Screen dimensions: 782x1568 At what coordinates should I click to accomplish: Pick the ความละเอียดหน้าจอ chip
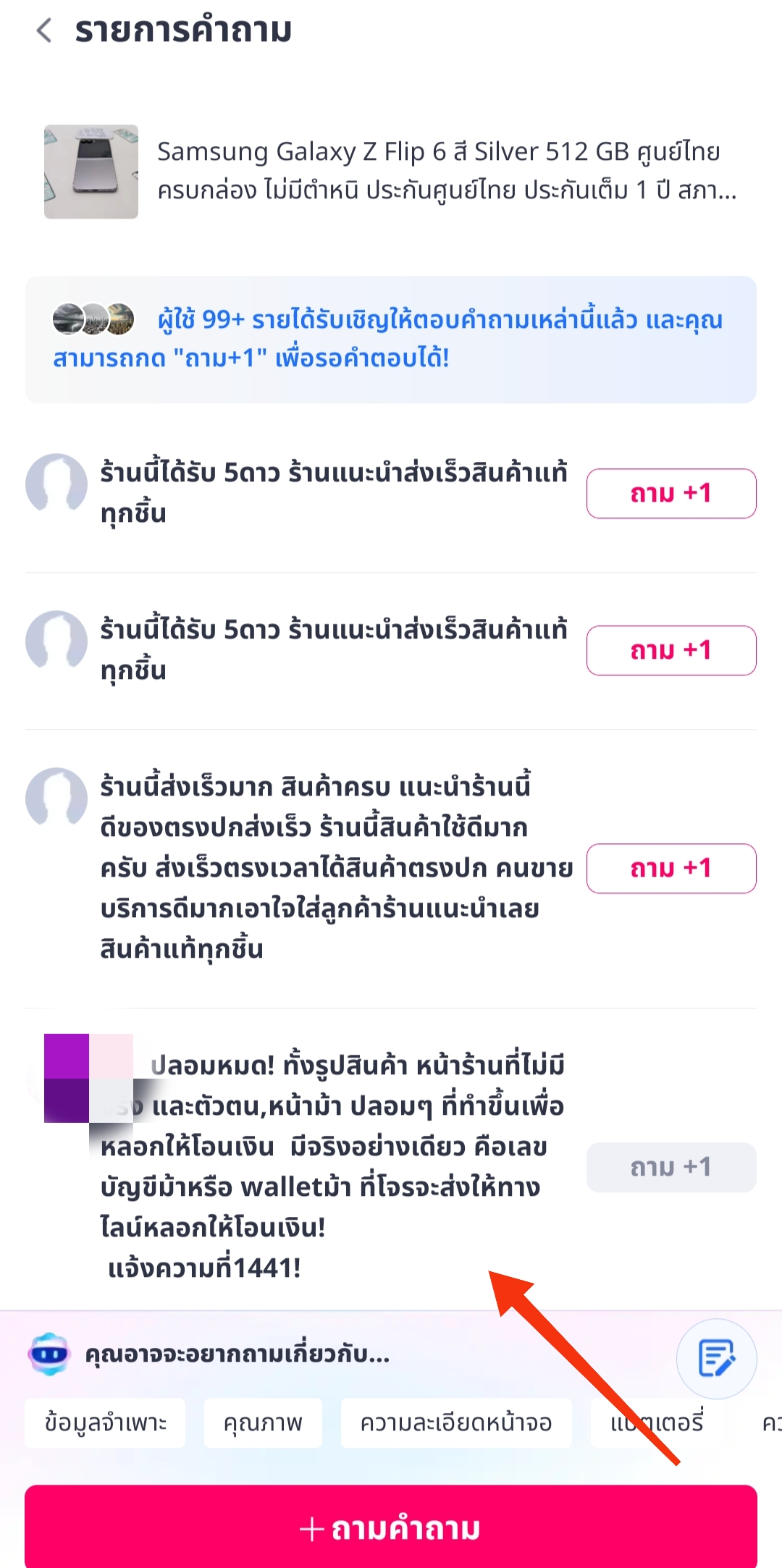[x=456, y=1423]
